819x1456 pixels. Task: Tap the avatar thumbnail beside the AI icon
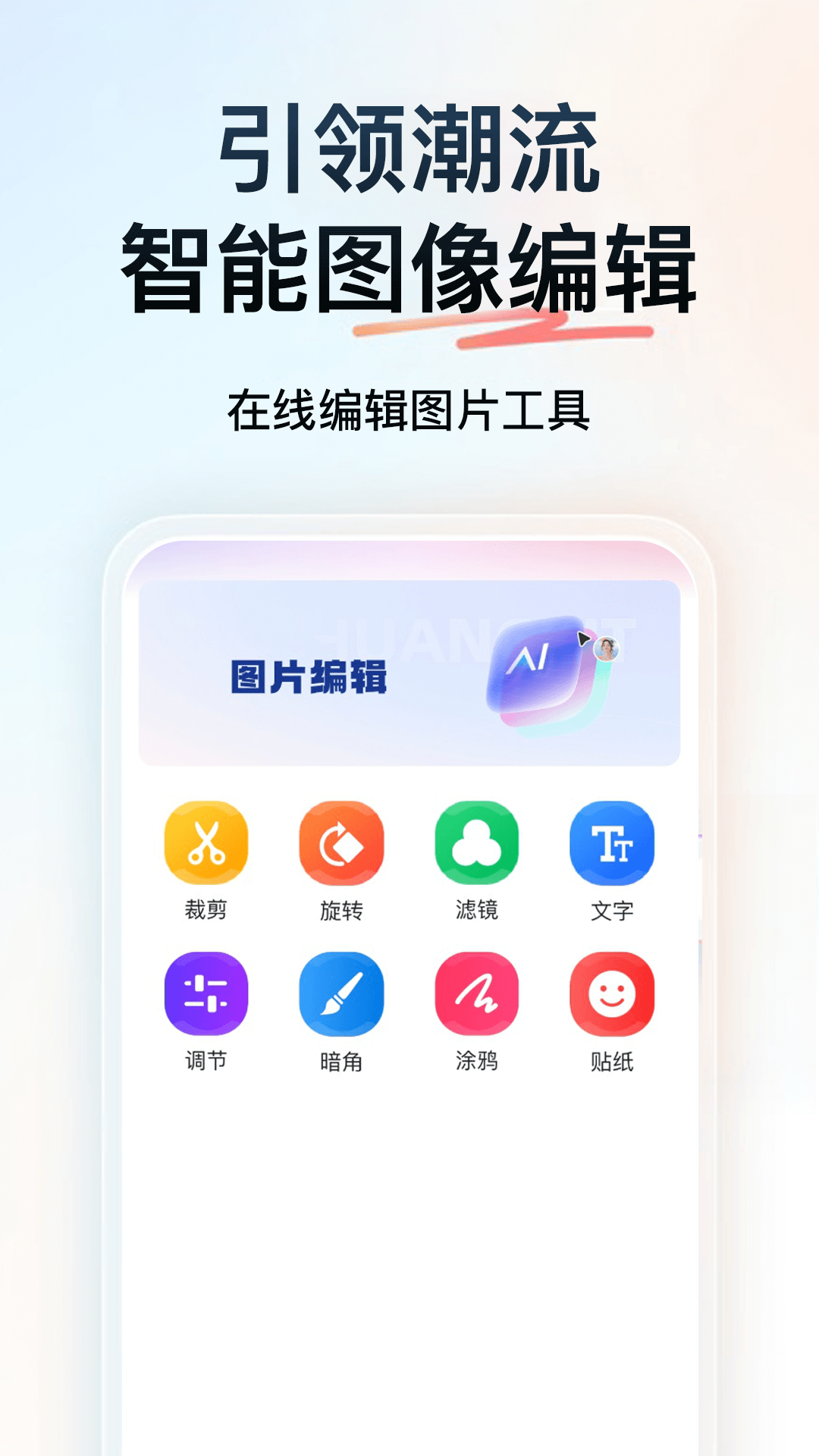[607, 649]
